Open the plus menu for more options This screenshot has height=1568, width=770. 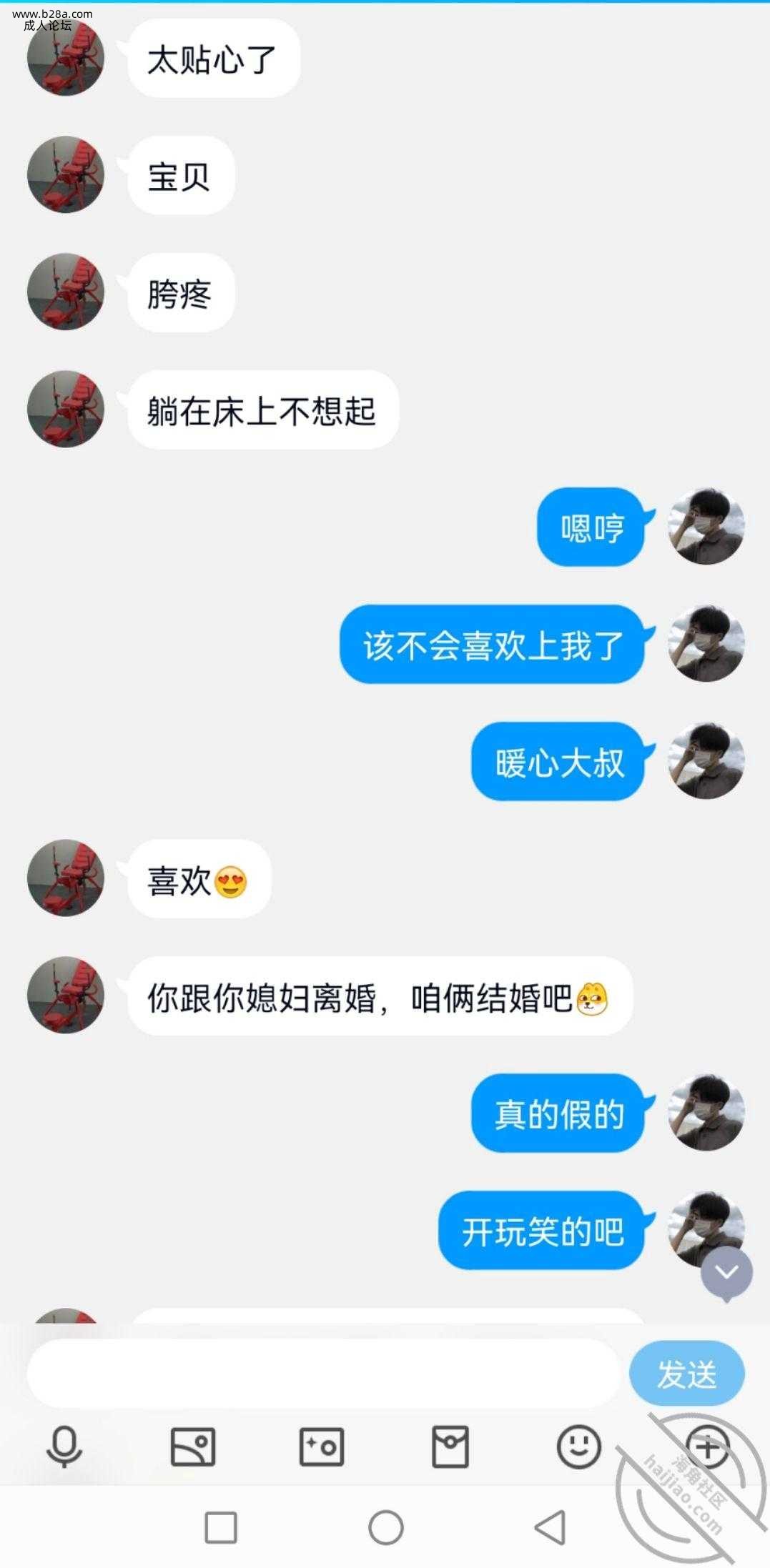(707, 1447)
